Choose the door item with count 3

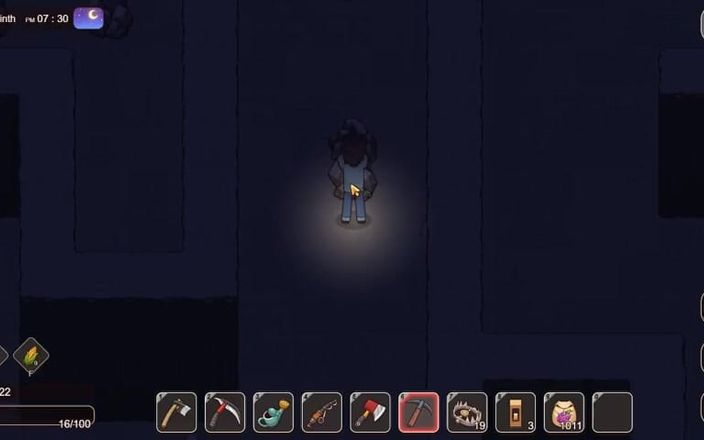click(x=515, y=412)
